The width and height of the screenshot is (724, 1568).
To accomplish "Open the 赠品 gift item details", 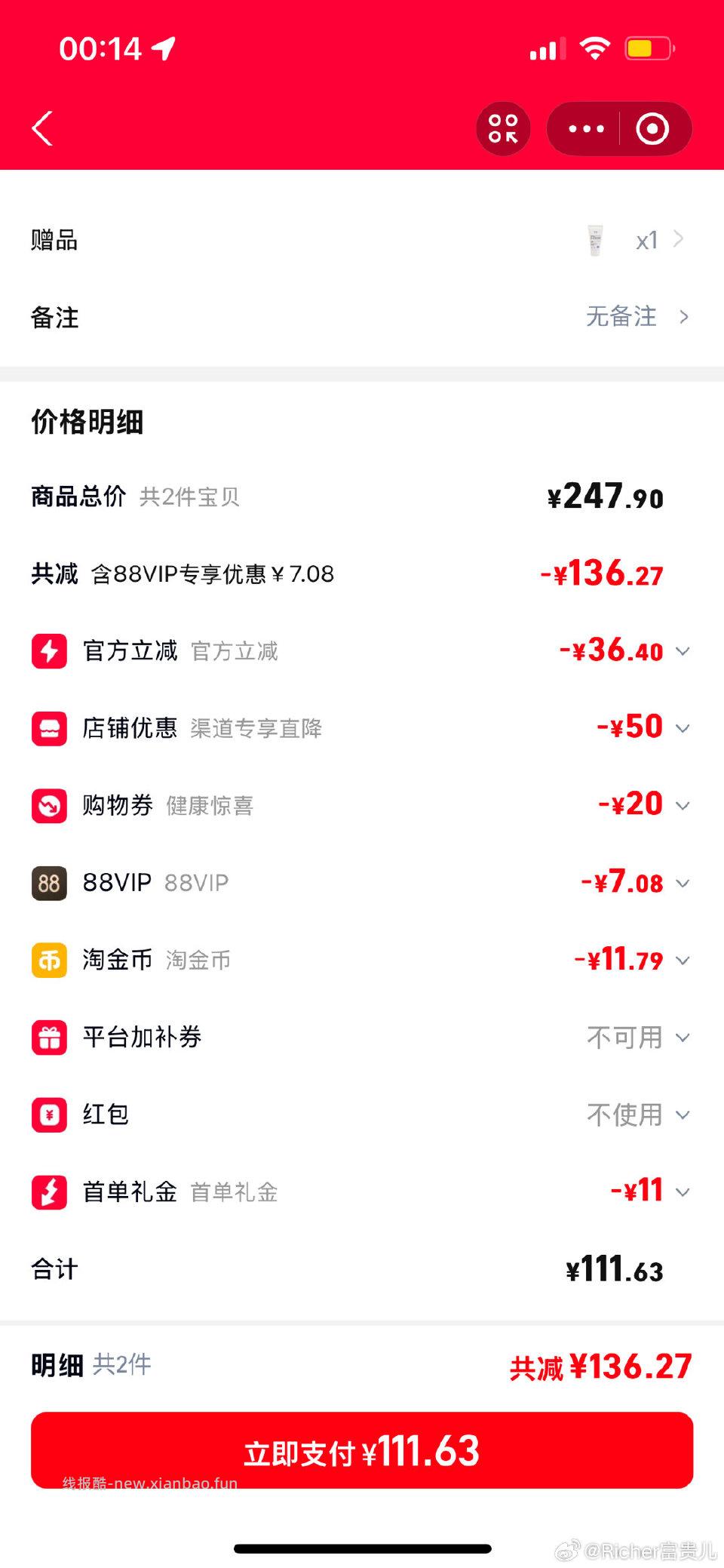I will (680, 239).
